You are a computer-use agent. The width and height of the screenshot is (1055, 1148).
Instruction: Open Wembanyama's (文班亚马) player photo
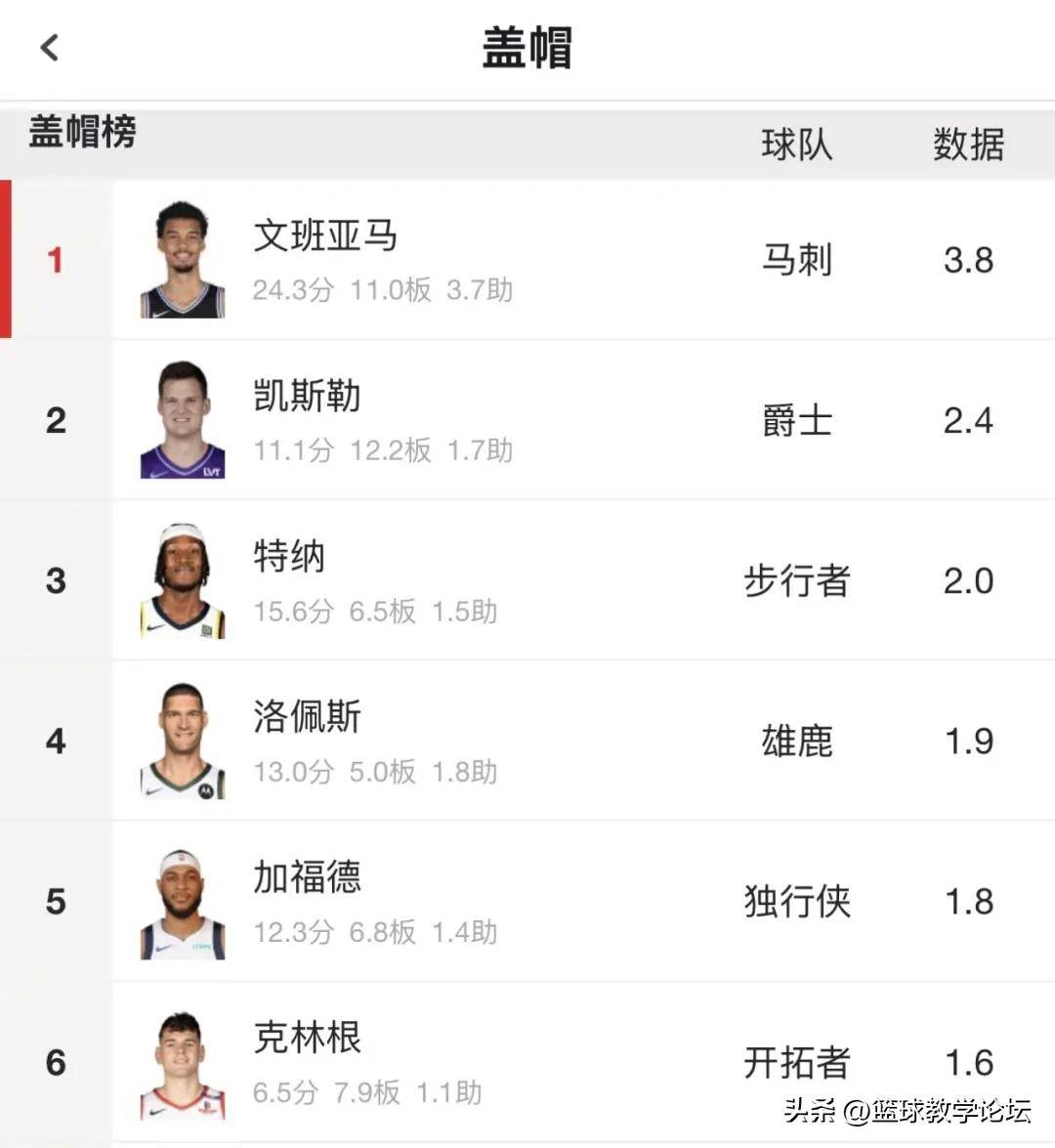pyautogui.click(x=182, y=256)
